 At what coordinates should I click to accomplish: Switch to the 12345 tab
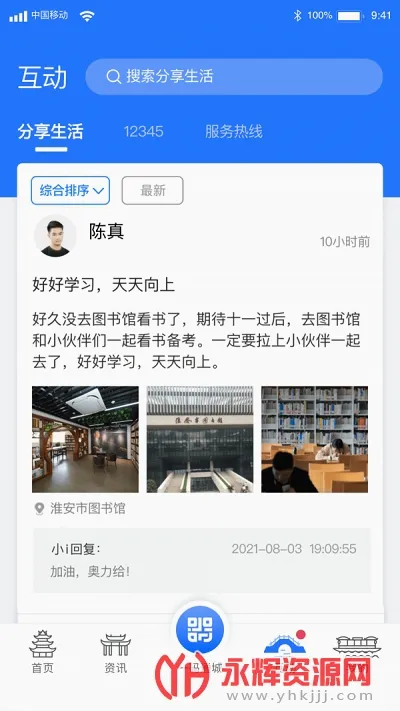(x=143, y=132)
